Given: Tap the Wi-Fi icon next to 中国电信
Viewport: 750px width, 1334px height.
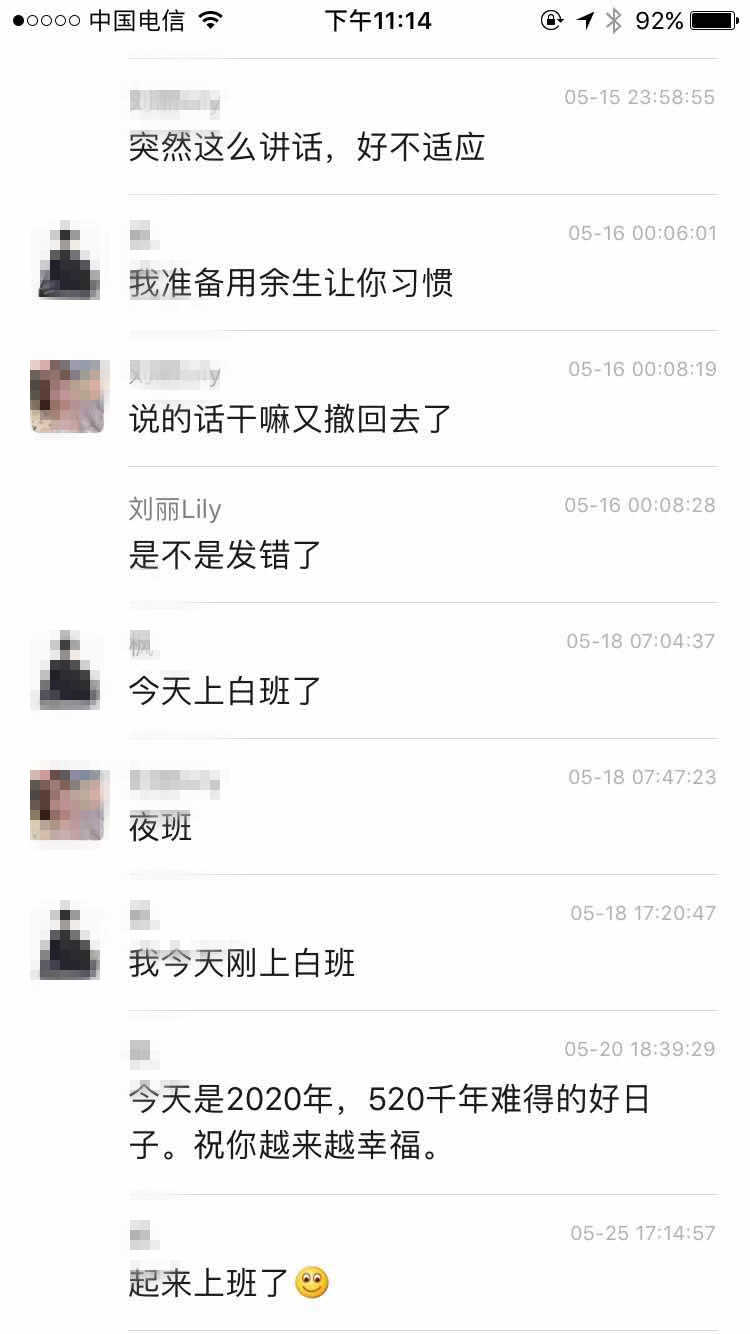Looking at the screenshot, I should [x=210, y=19].
